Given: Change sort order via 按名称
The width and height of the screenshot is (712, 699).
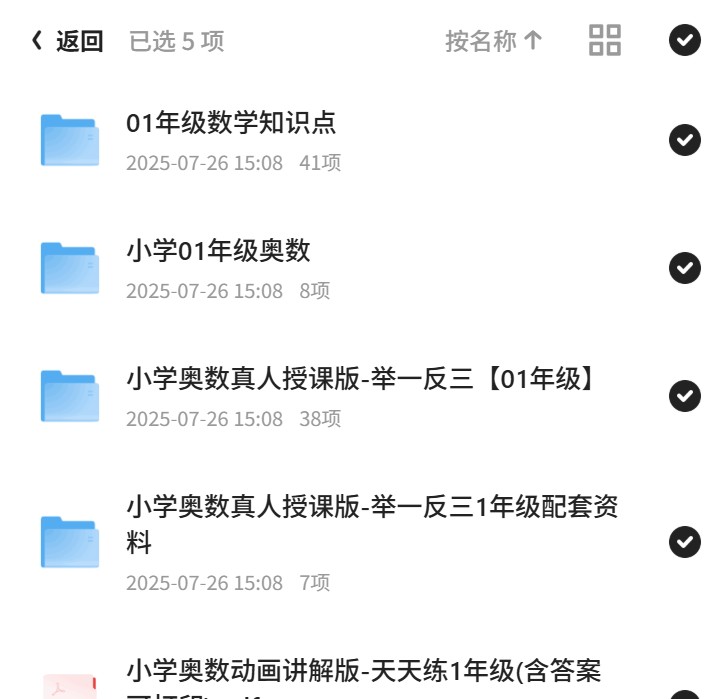Looking at the screenshot, I should pyautogui.click(x=494, y=41).
